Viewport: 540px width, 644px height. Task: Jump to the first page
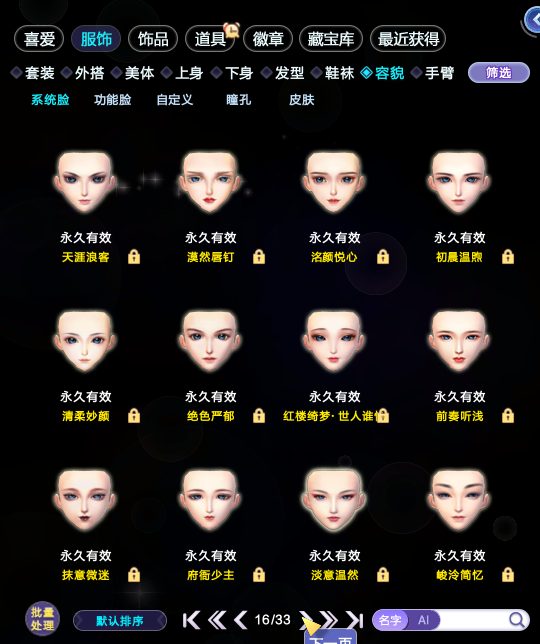pos(191,620)
